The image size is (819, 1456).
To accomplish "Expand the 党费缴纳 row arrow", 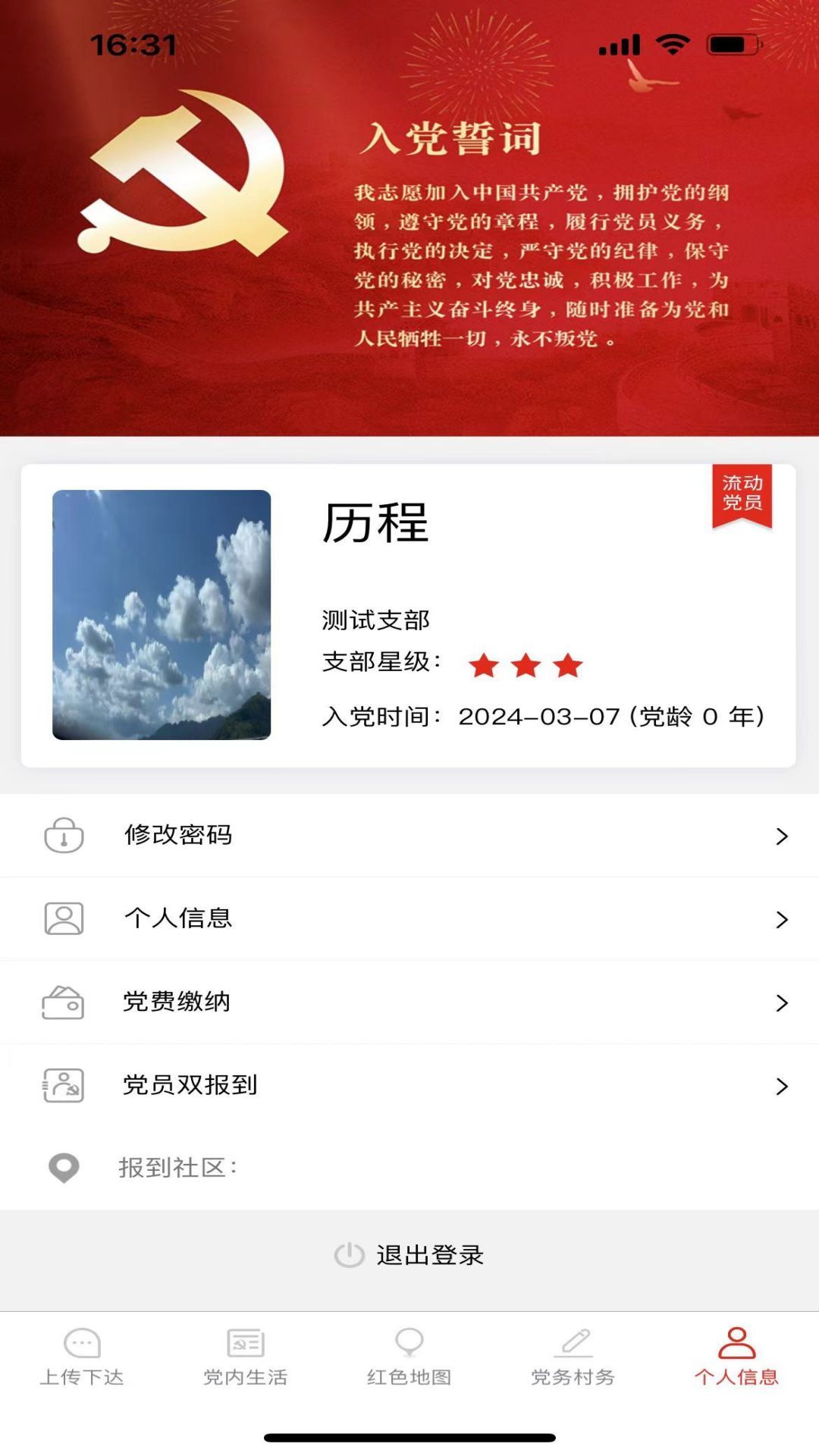I will click(782, 1001).
